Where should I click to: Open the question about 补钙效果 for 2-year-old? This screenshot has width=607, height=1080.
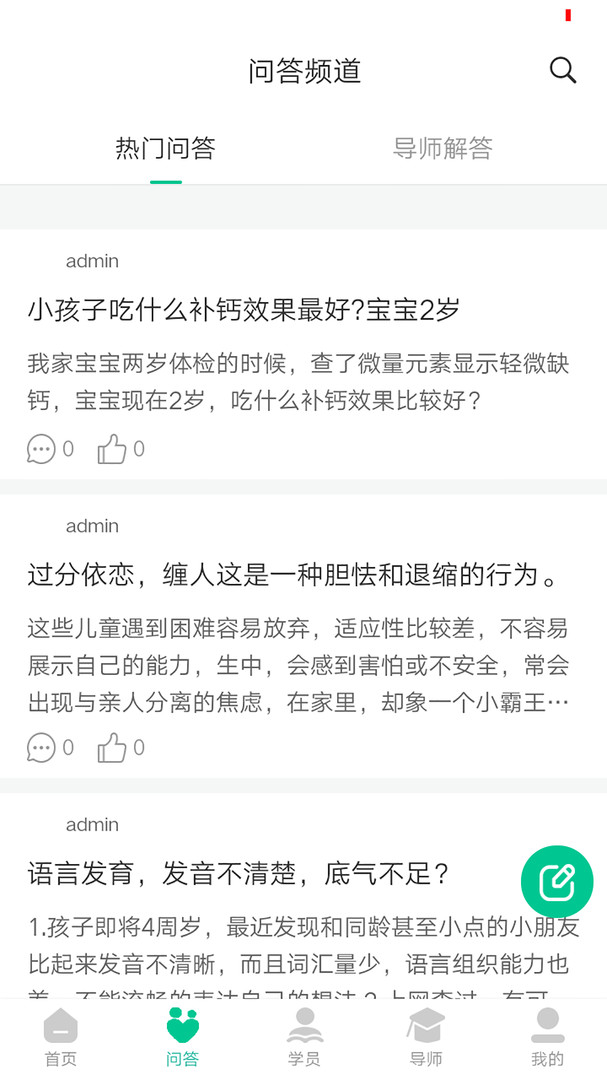click(243, 310)
